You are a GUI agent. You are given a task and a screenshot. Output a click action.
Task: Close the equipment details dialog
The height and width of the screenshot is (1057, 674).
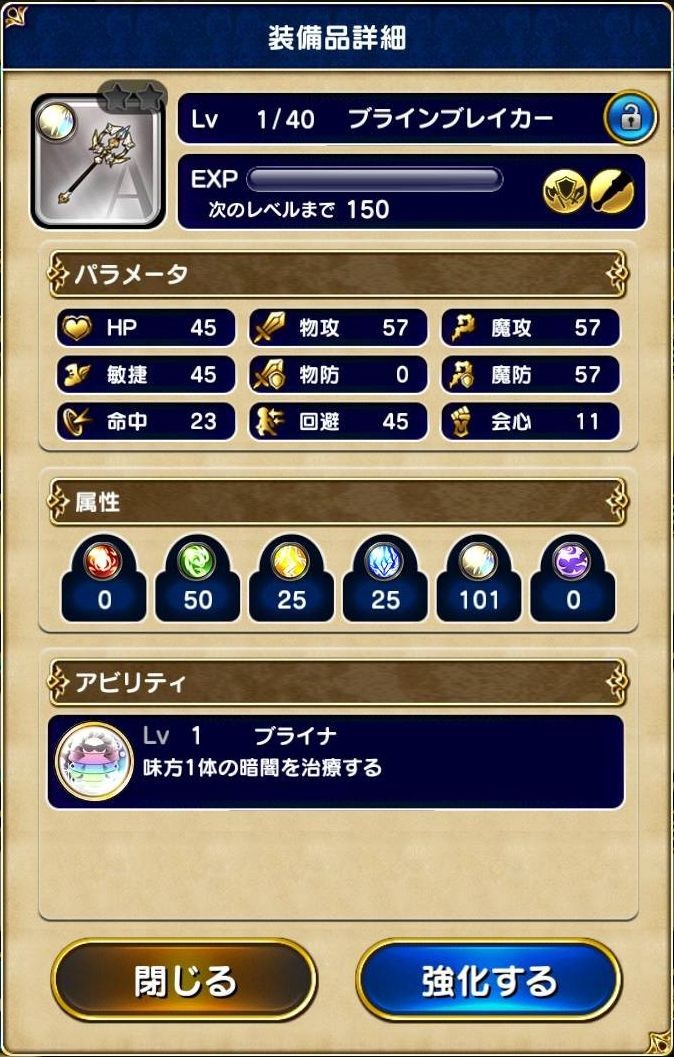(x=184, y=980)
